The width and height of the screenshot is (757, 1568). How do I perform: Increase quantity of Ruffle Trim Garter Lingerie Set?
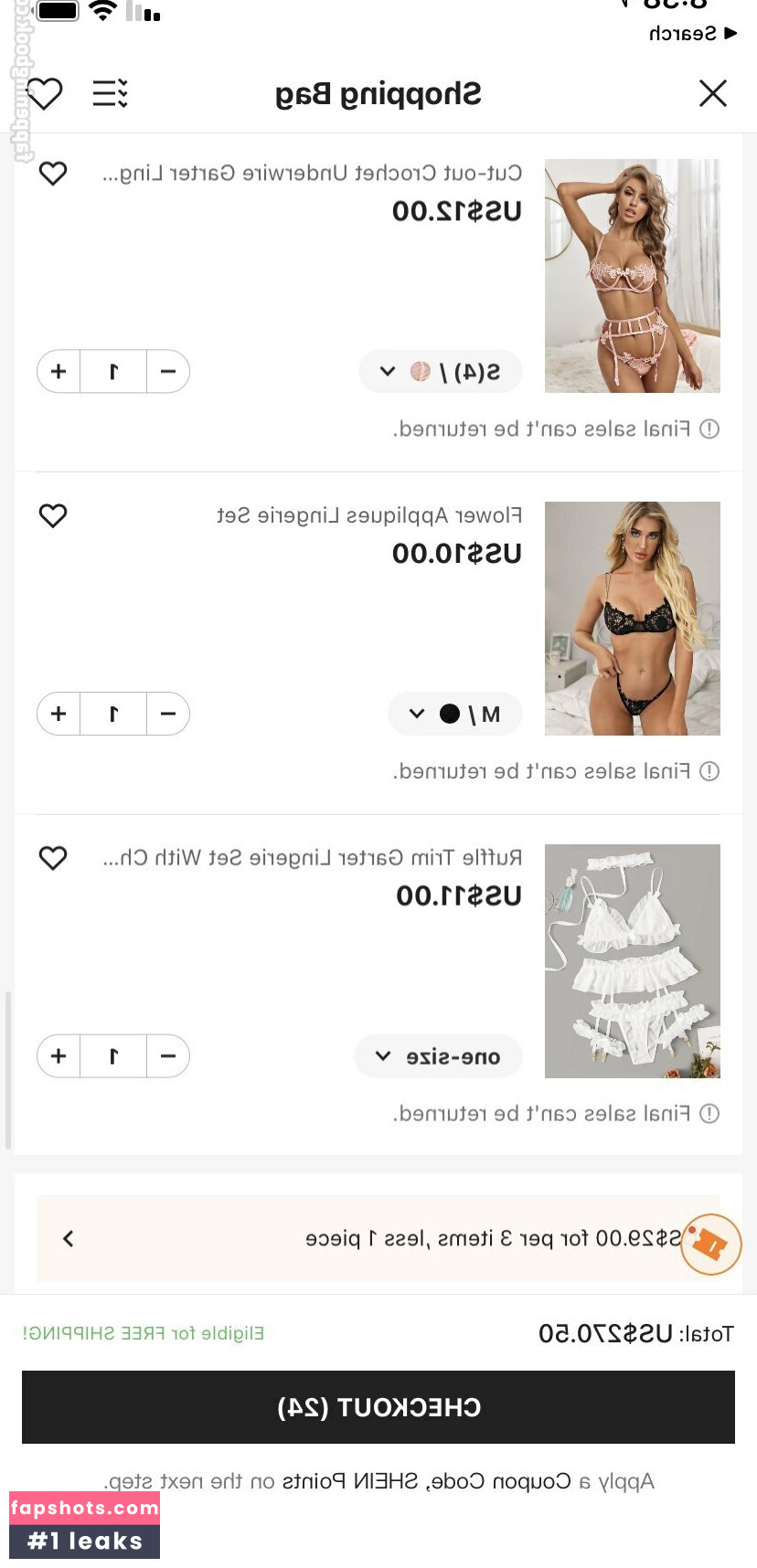59,1056
